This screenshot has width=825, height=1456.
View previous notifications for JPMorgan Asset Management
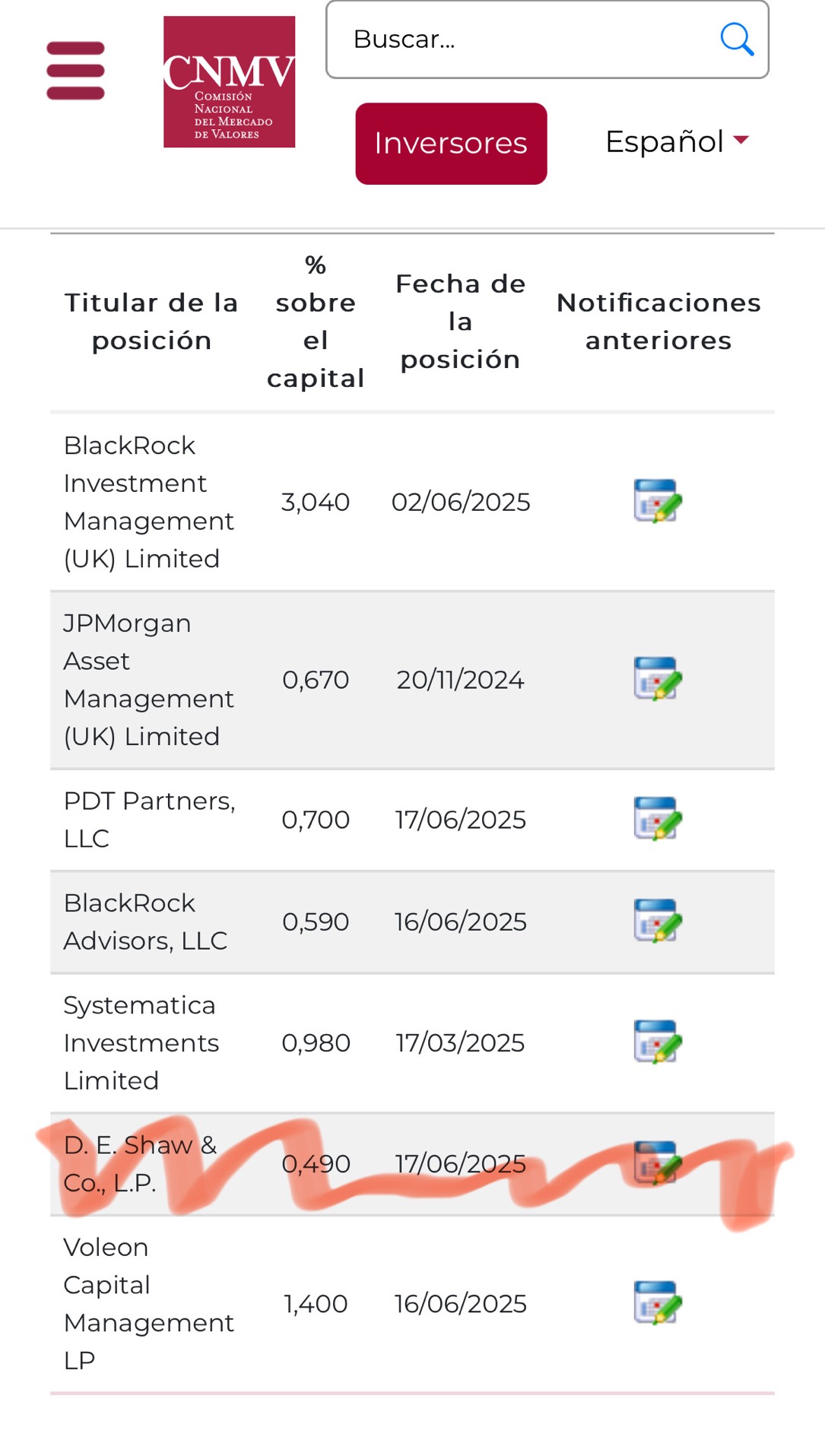[x=658, y=679]
